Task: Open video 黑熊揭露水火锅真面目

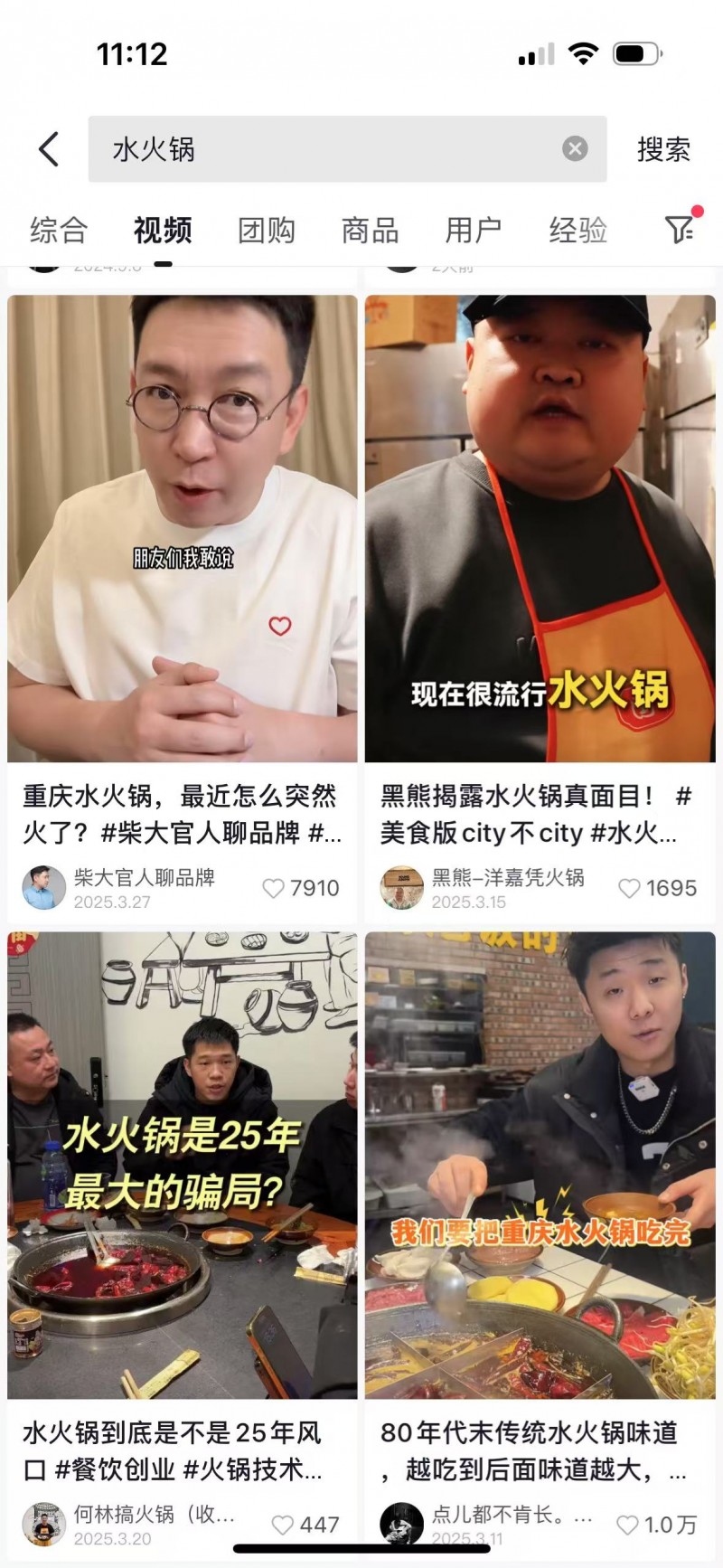Action: (540, 529)
